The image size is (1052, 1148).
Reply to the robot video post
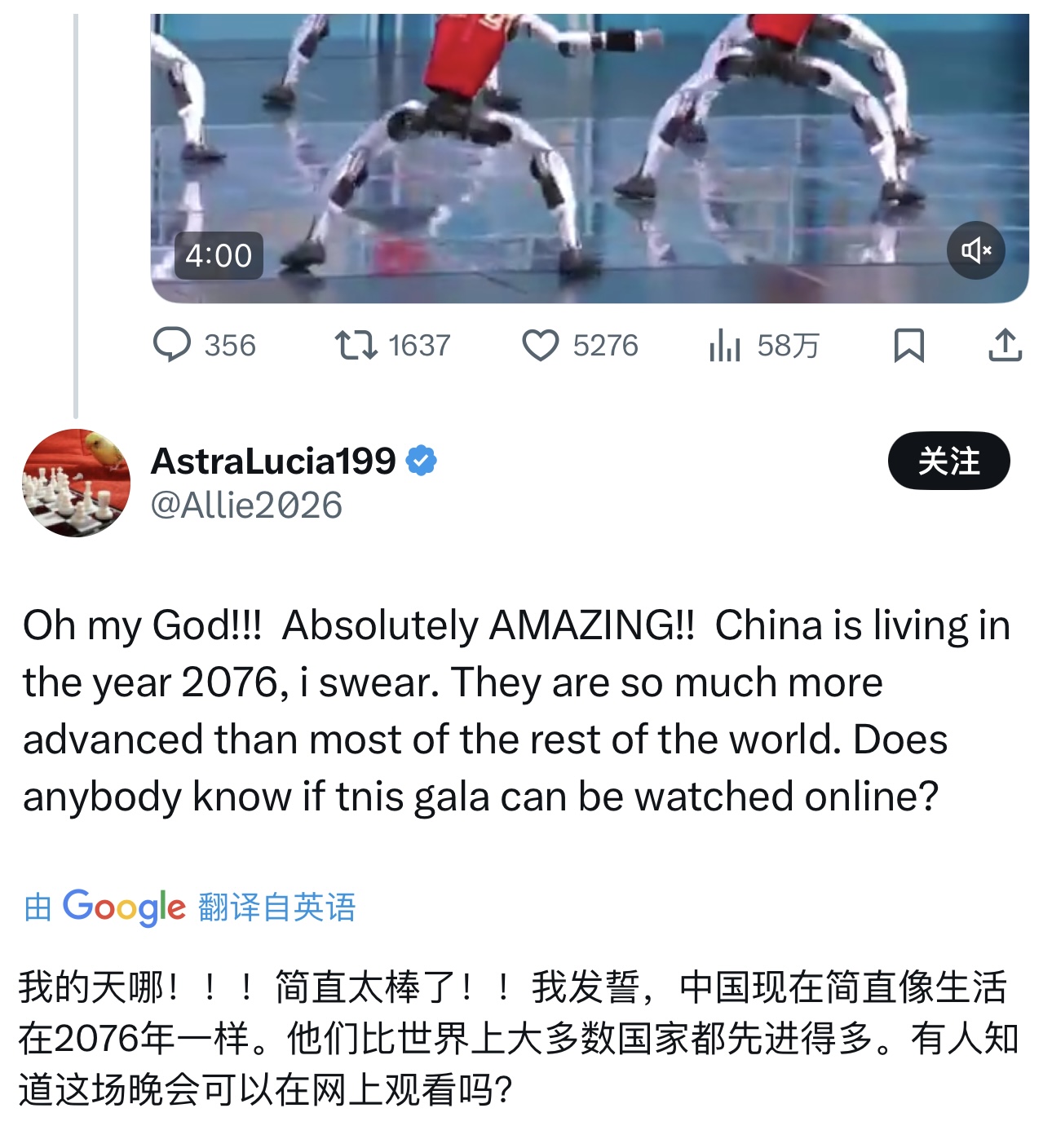click(x=172, y=345)
